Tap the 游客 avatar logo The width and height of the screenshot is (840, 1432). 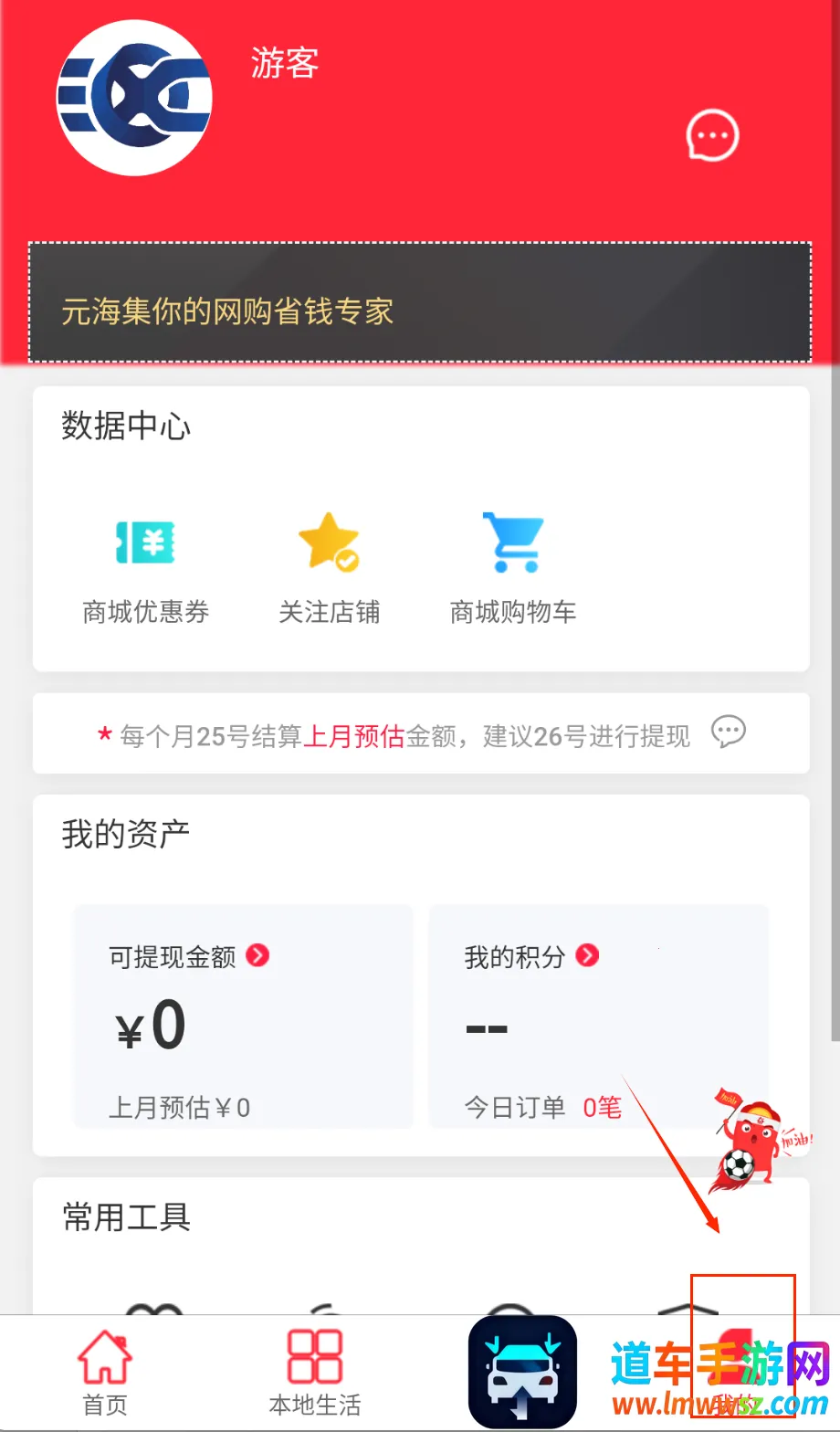coord(133,99)
